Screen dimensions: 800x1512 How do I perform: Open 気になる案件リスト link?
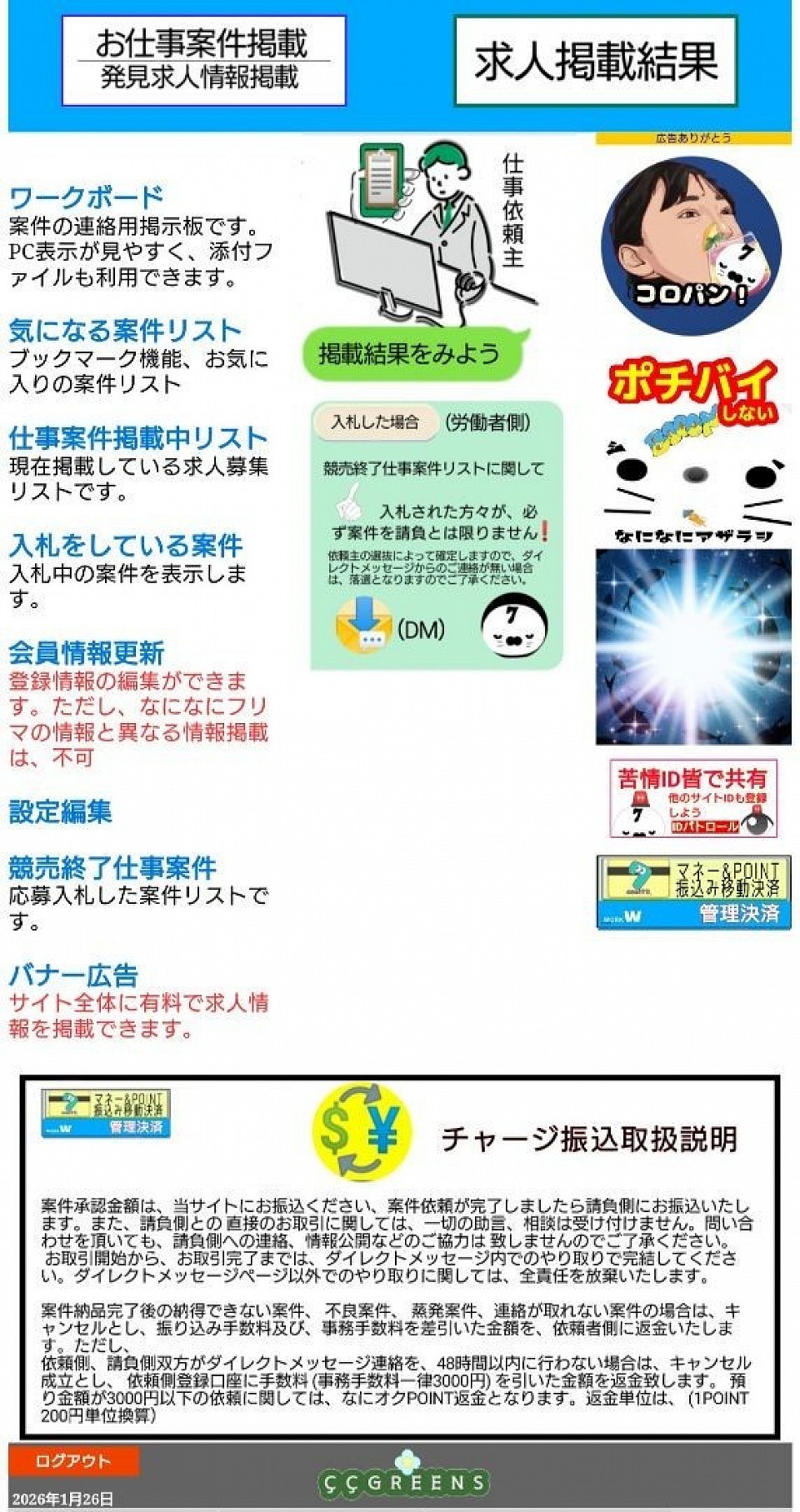[x=125, y=331]
